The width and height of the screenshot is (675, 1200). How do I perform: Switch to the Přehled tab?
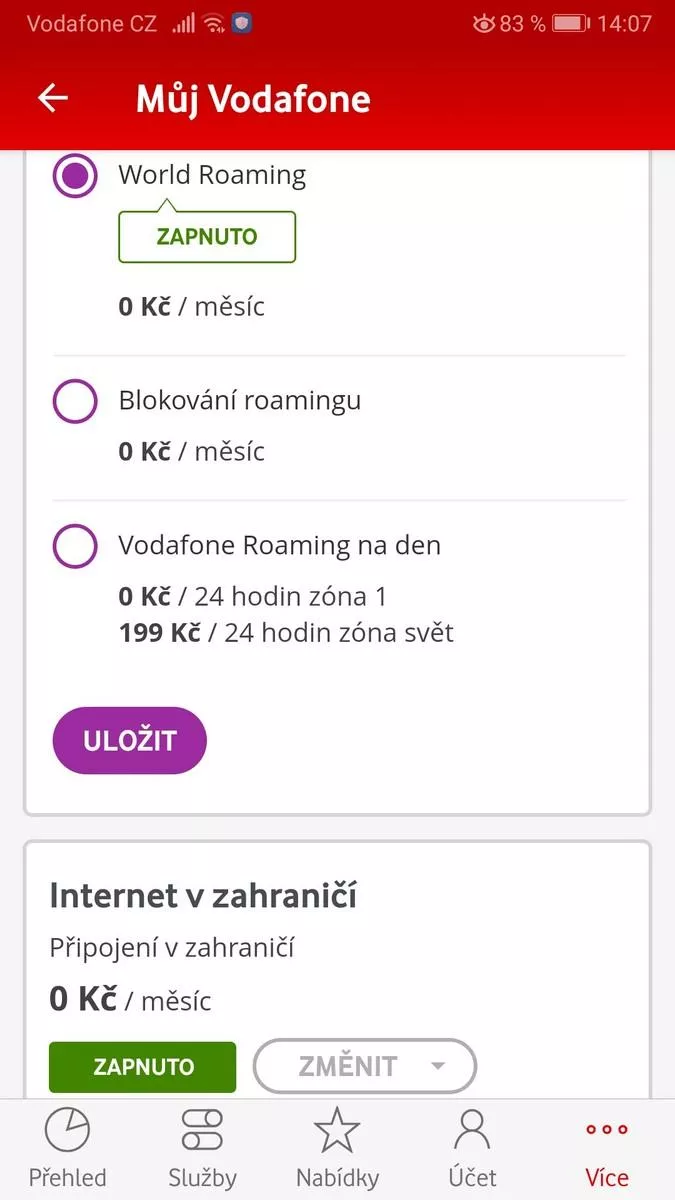tap(67, 1150)
